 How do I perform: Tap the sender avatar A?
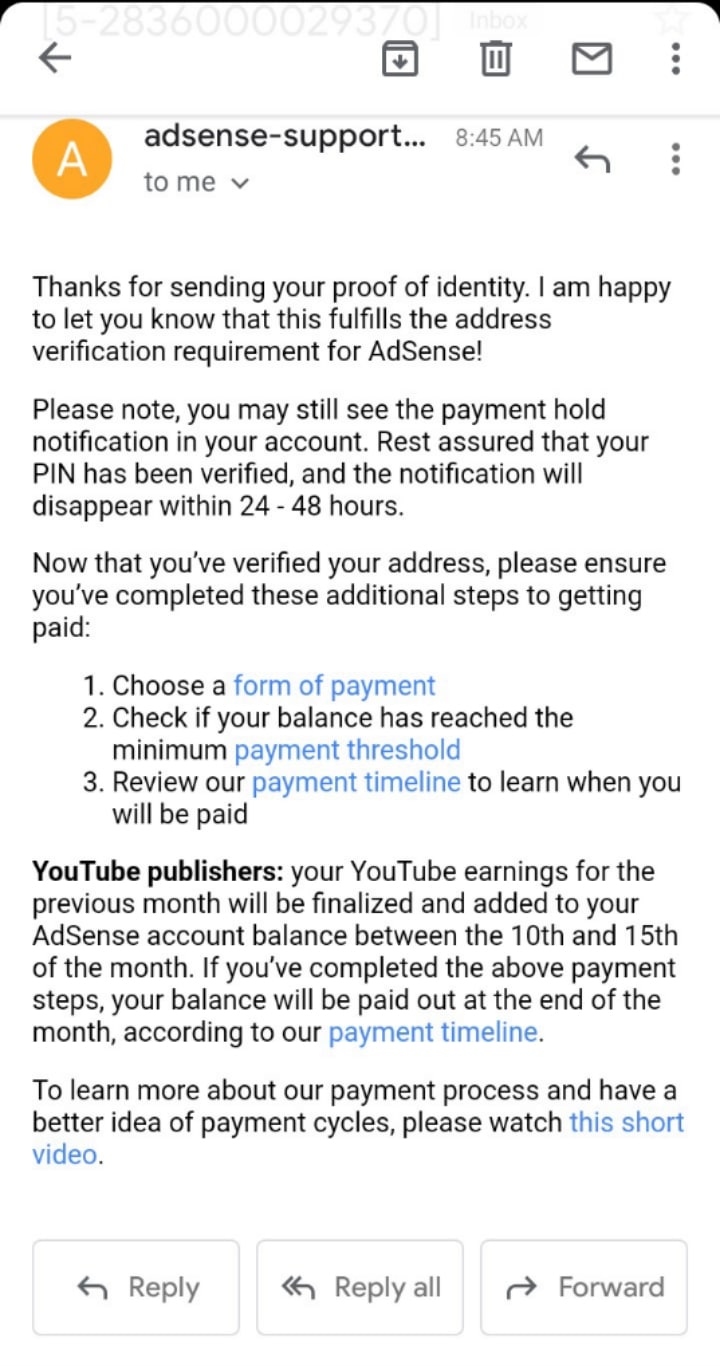[x=71, y=159]
